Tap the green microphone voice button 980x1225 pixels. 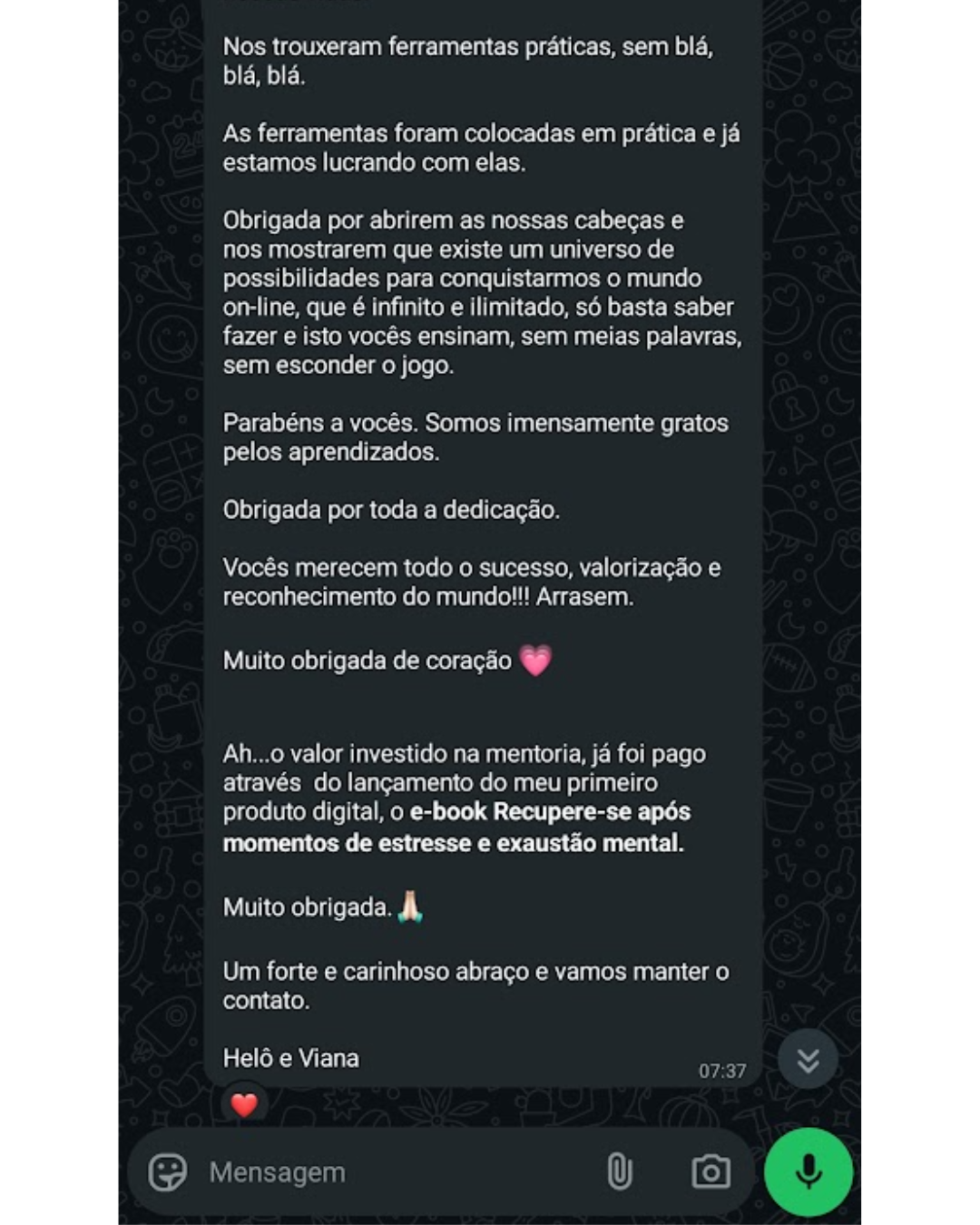[x=808, y=1172]
